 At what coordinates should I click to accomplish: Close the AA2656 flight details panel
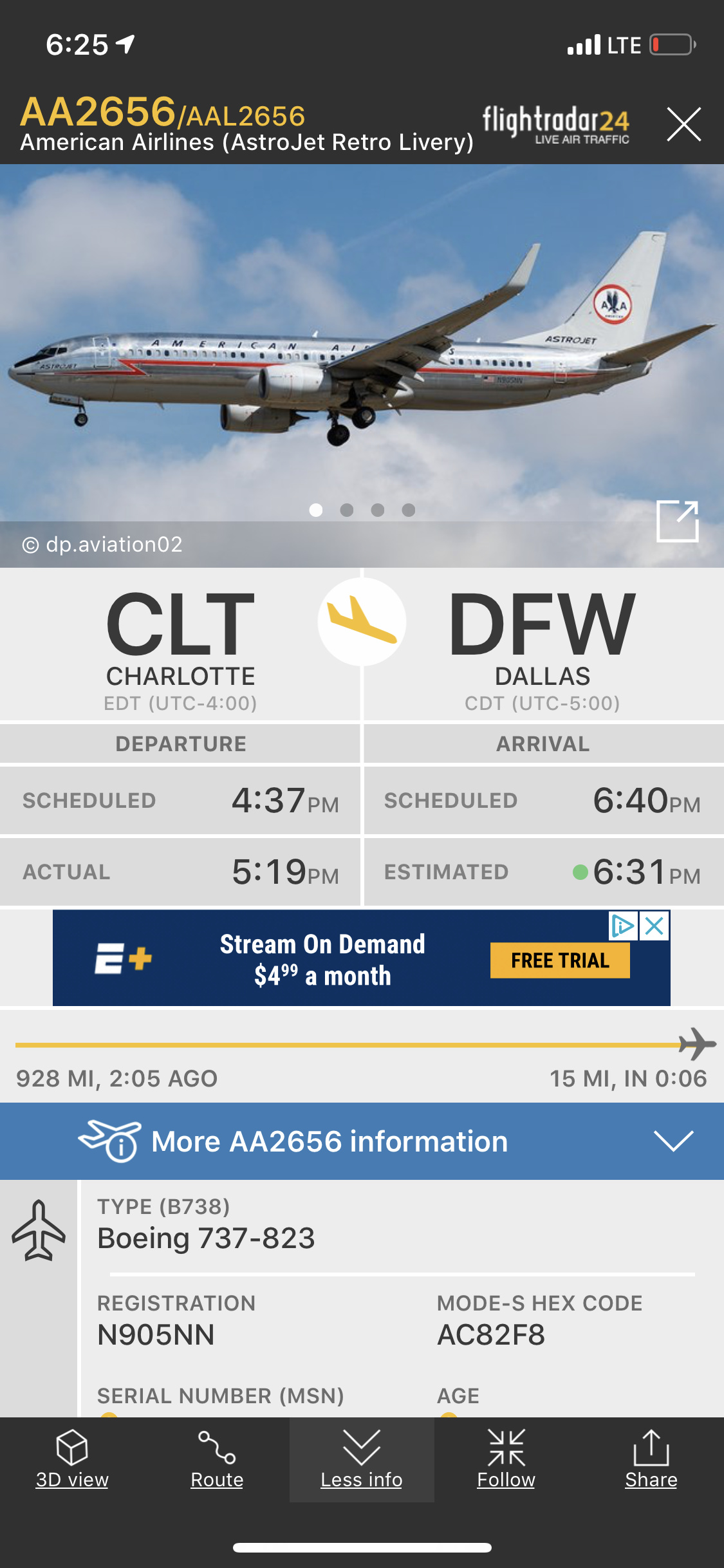click(683, 124)
